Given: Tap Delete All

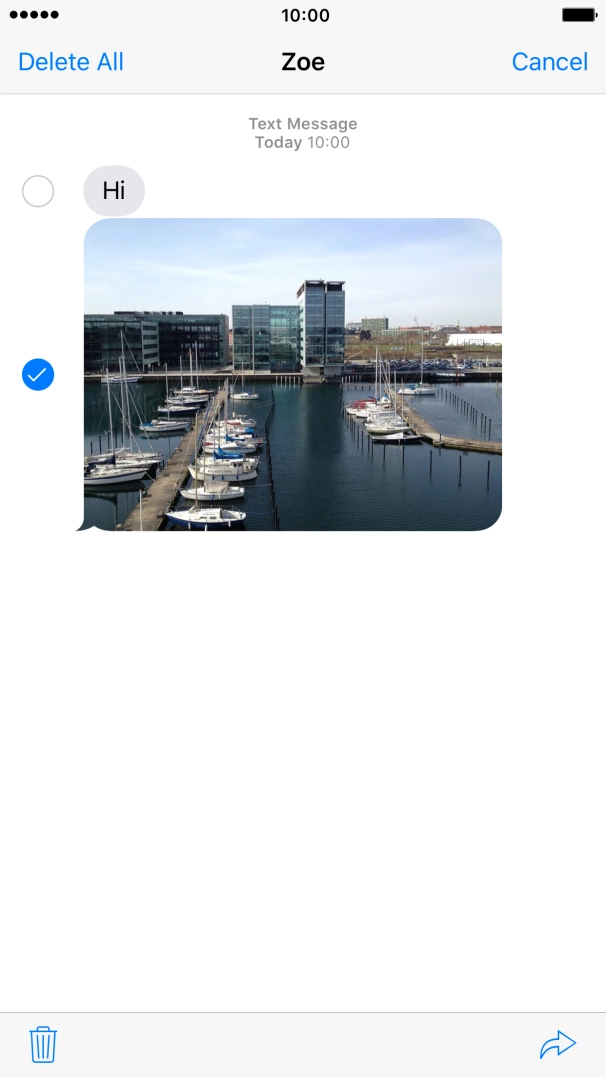Looking at the screenshot, I should [x=71, y=62].
